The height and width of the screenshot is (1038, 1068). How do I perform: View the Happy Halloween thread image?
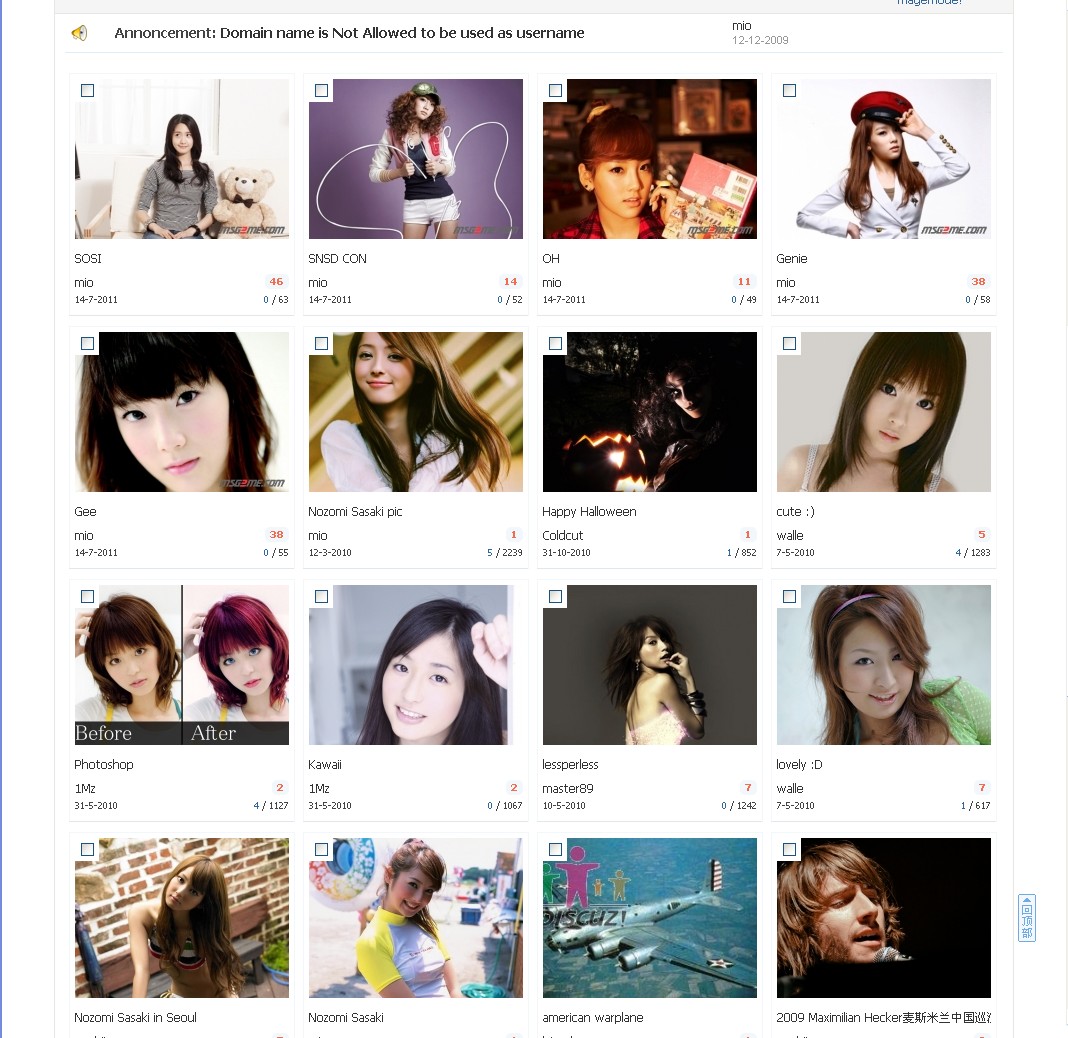tap(649, 412)
